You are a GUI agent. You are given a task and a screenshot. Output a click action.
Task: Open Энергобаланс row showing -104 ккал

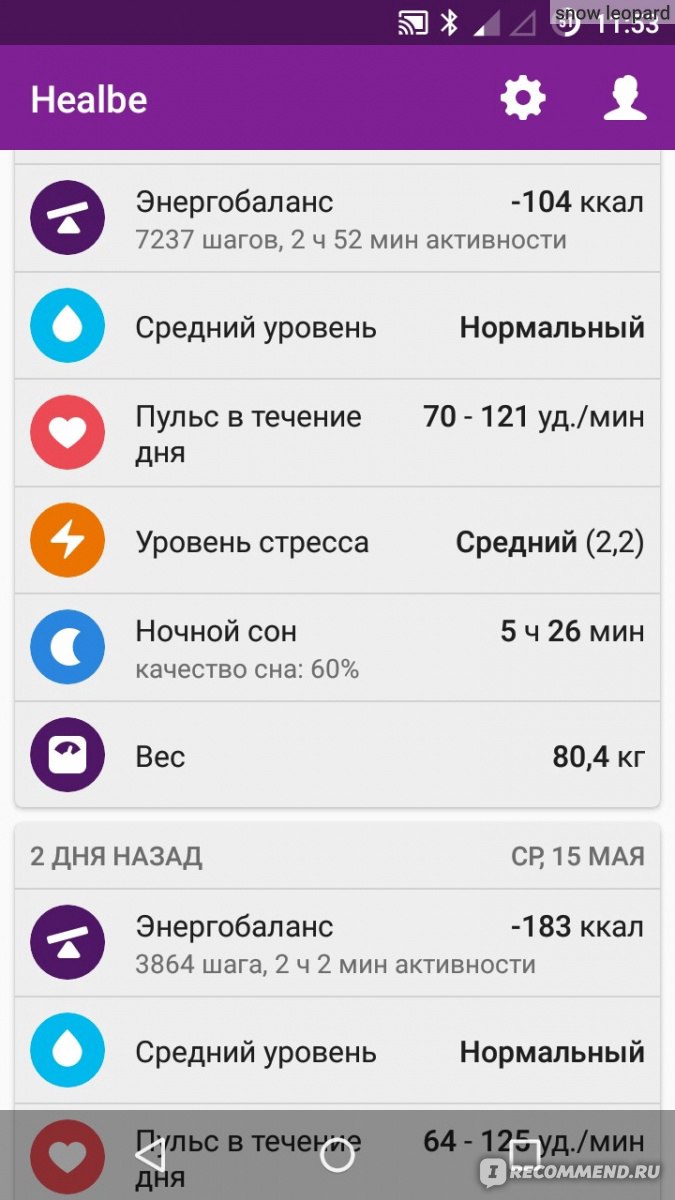[337, 218]
